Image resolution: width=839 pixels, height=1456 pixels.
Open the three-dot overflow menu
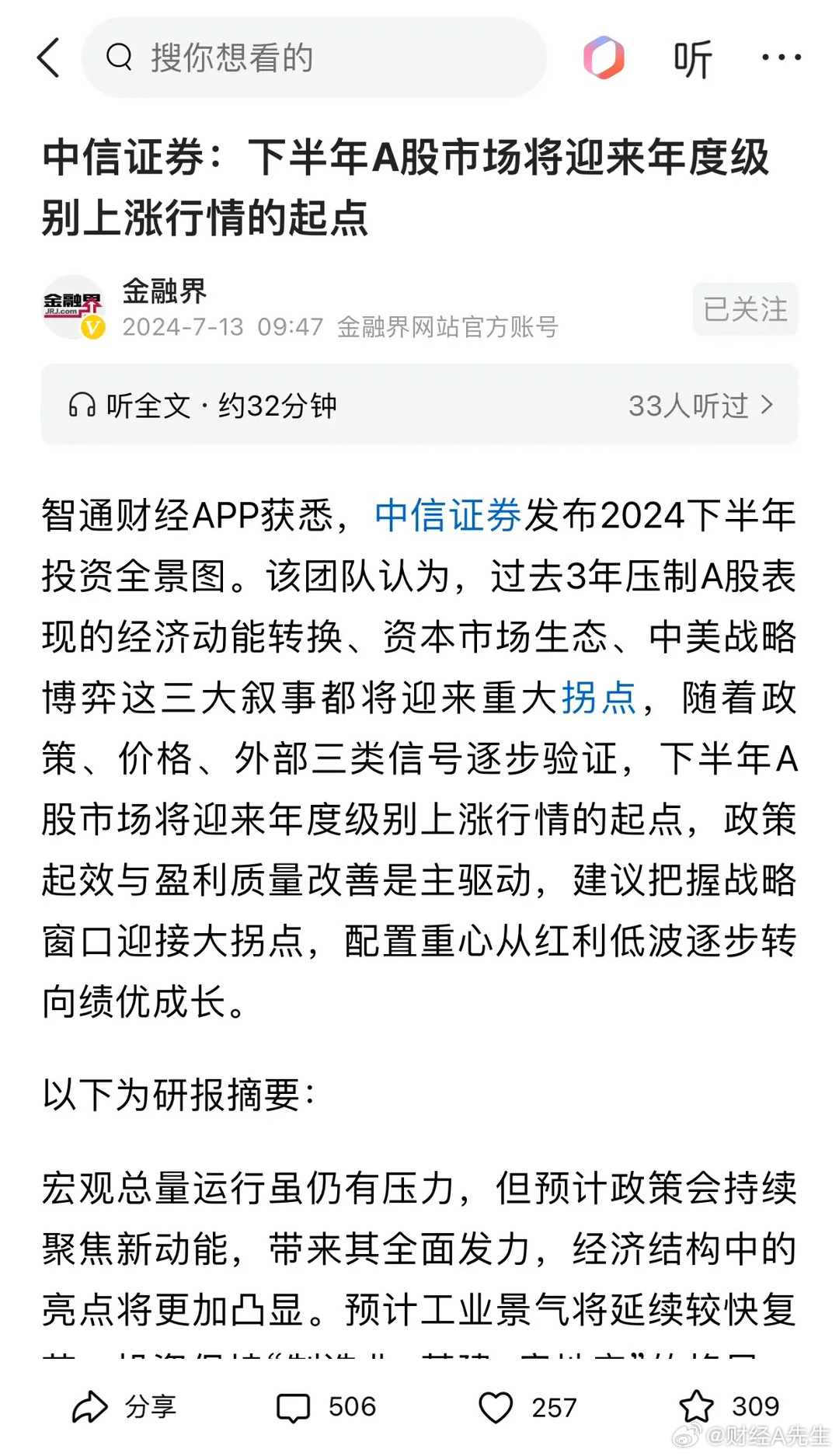coord(782,57)
